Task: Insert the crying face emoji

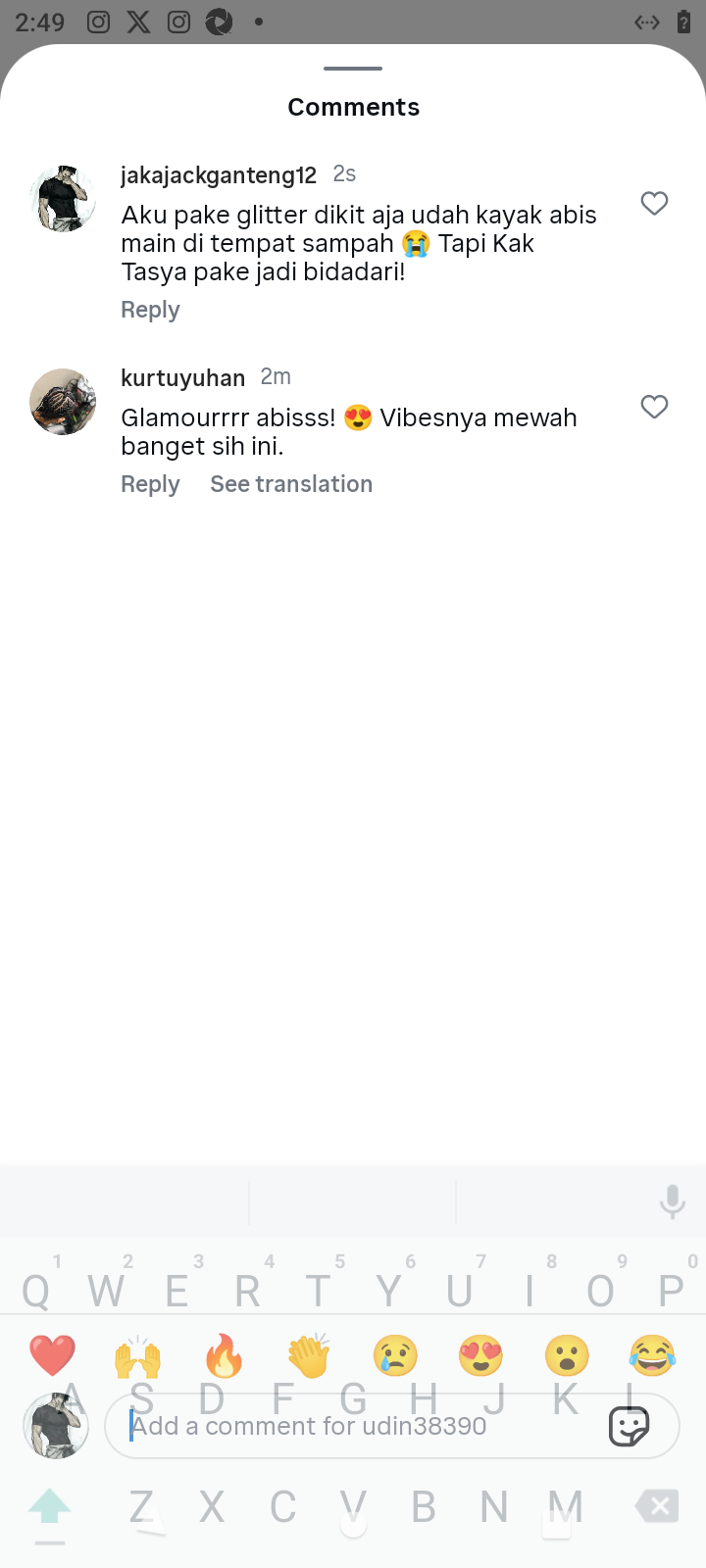Action: pyautogui.click(x=395, y=1356)
